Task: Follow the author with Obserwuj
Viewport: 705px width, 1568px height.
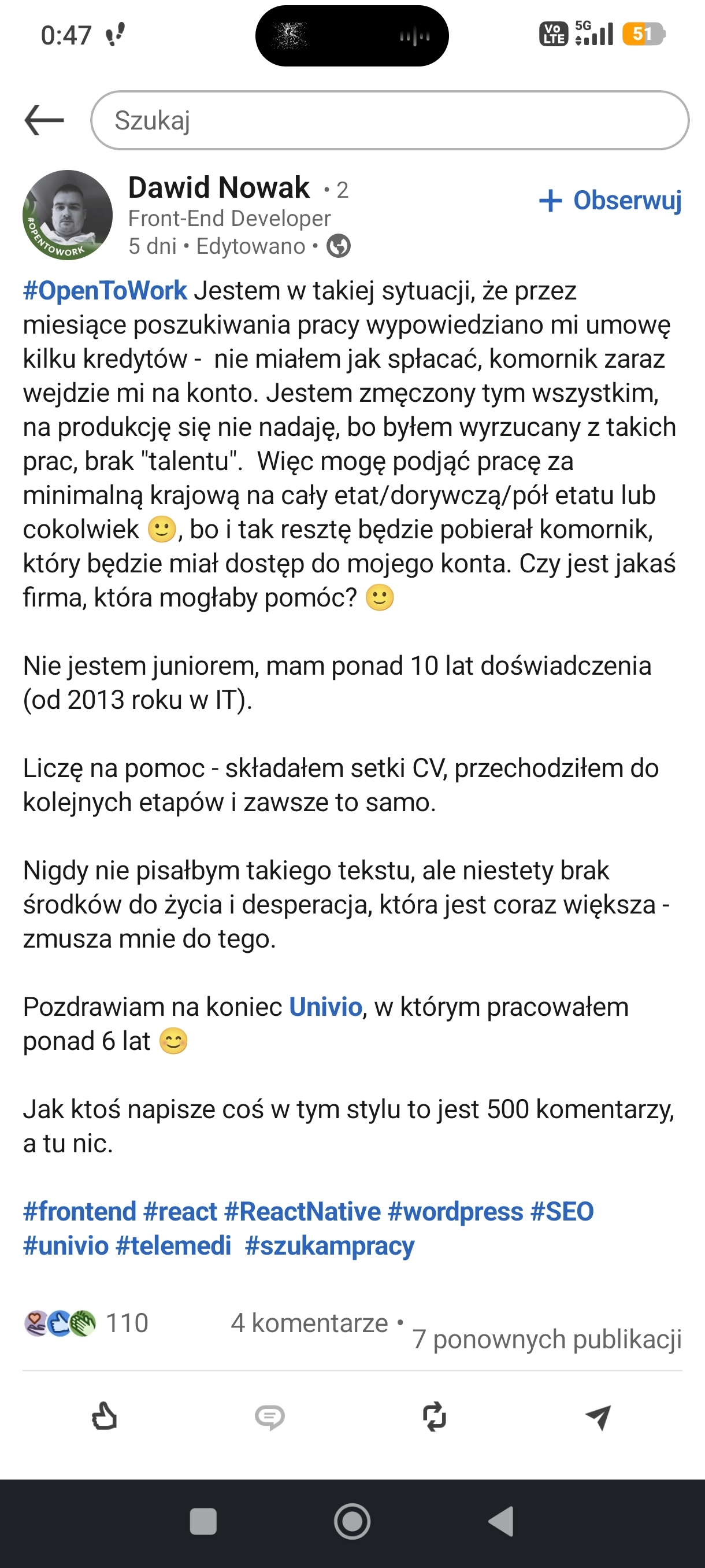Action: (610, 200)
